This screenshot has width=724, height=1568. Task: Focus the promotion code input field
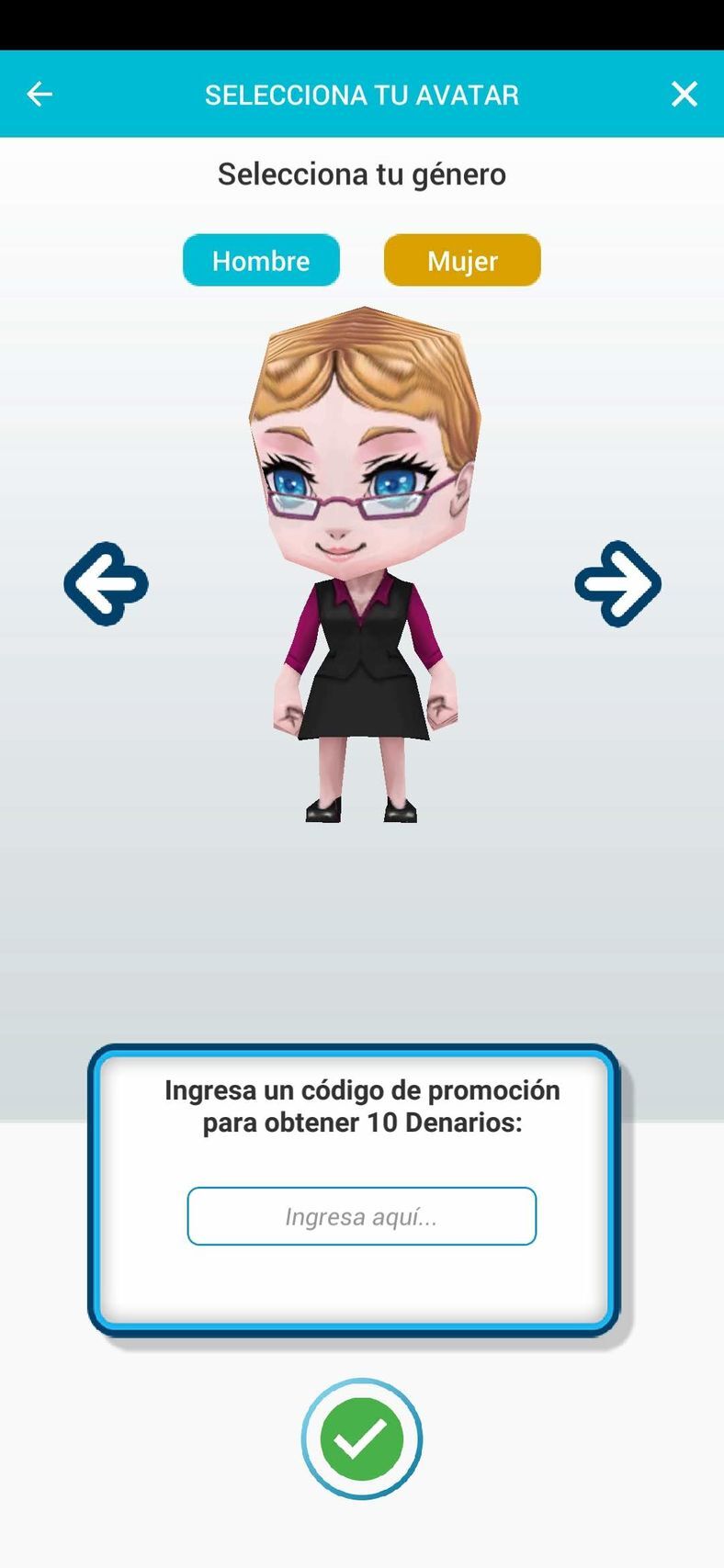click(x=361, y=1216)
